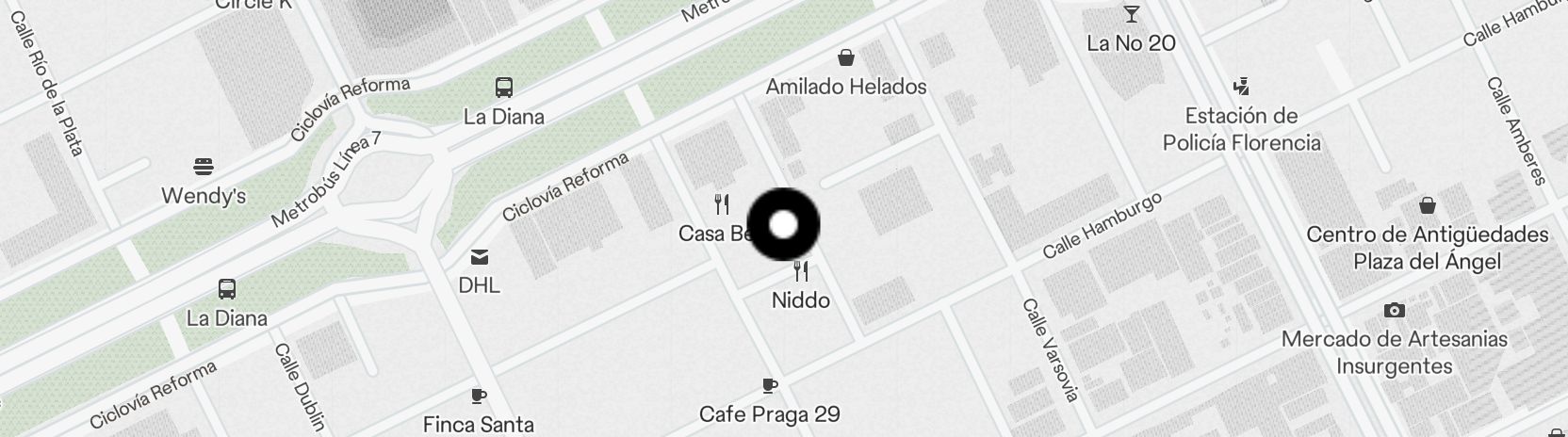Viewport: 1568px width, 437px height.
Task: Select Estación de Policía Florencia marker
Action: (1241, 88)
